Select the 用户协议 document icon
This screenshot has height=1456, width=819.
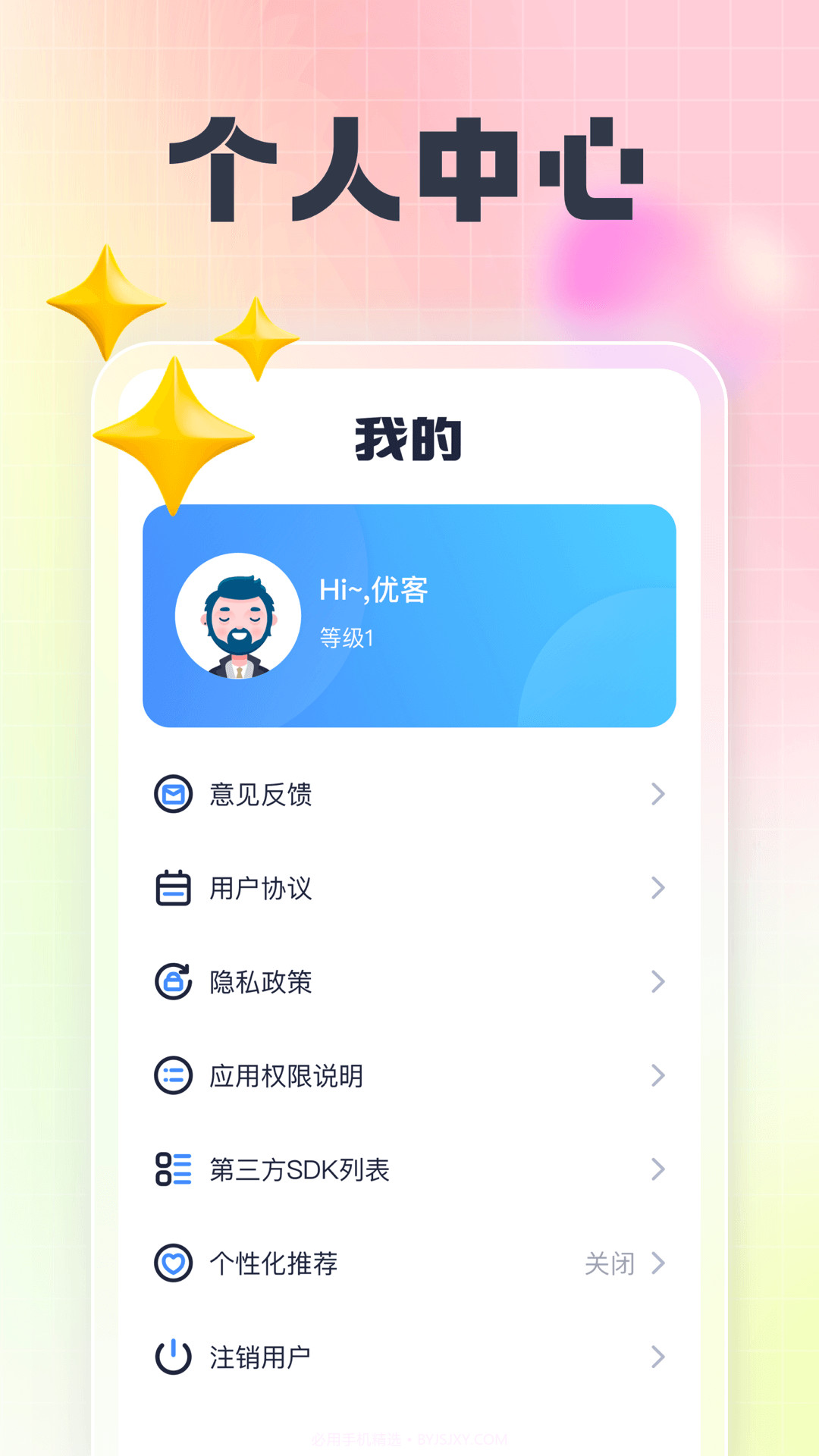tap(173, 888)
